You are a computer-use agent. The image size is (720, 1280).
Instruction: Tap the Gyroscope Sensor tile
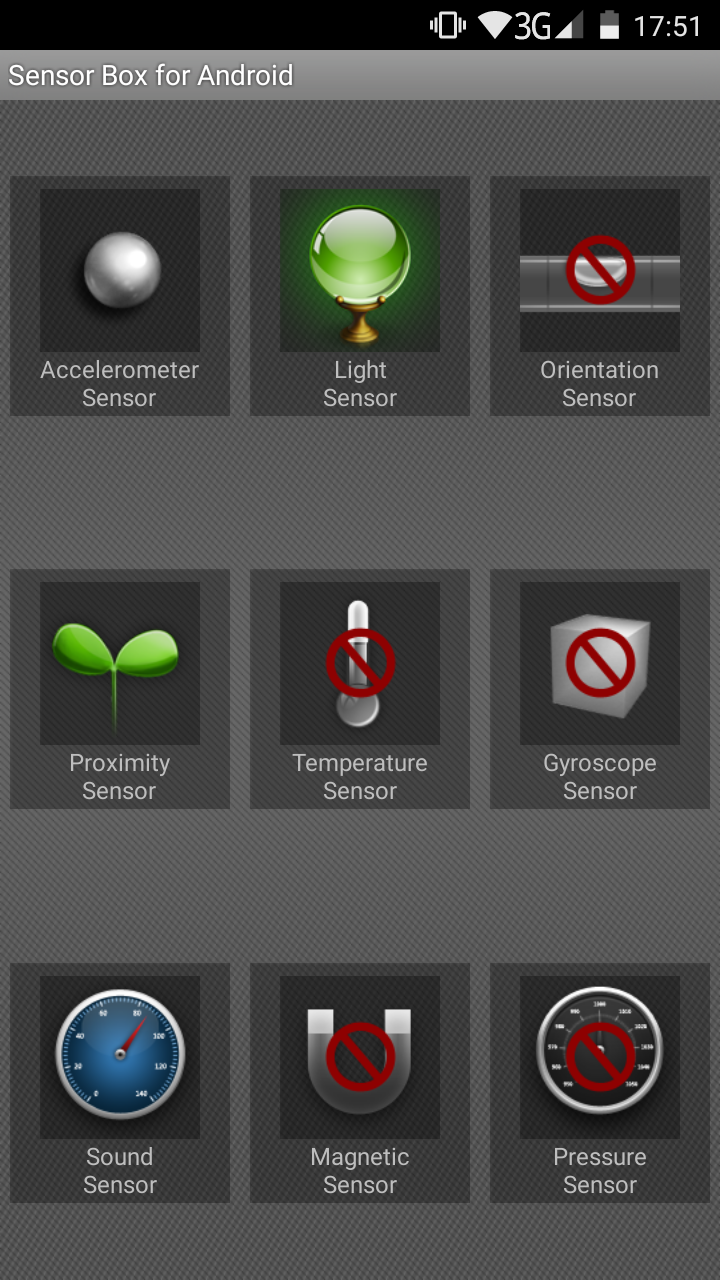[x=600, y=689]
